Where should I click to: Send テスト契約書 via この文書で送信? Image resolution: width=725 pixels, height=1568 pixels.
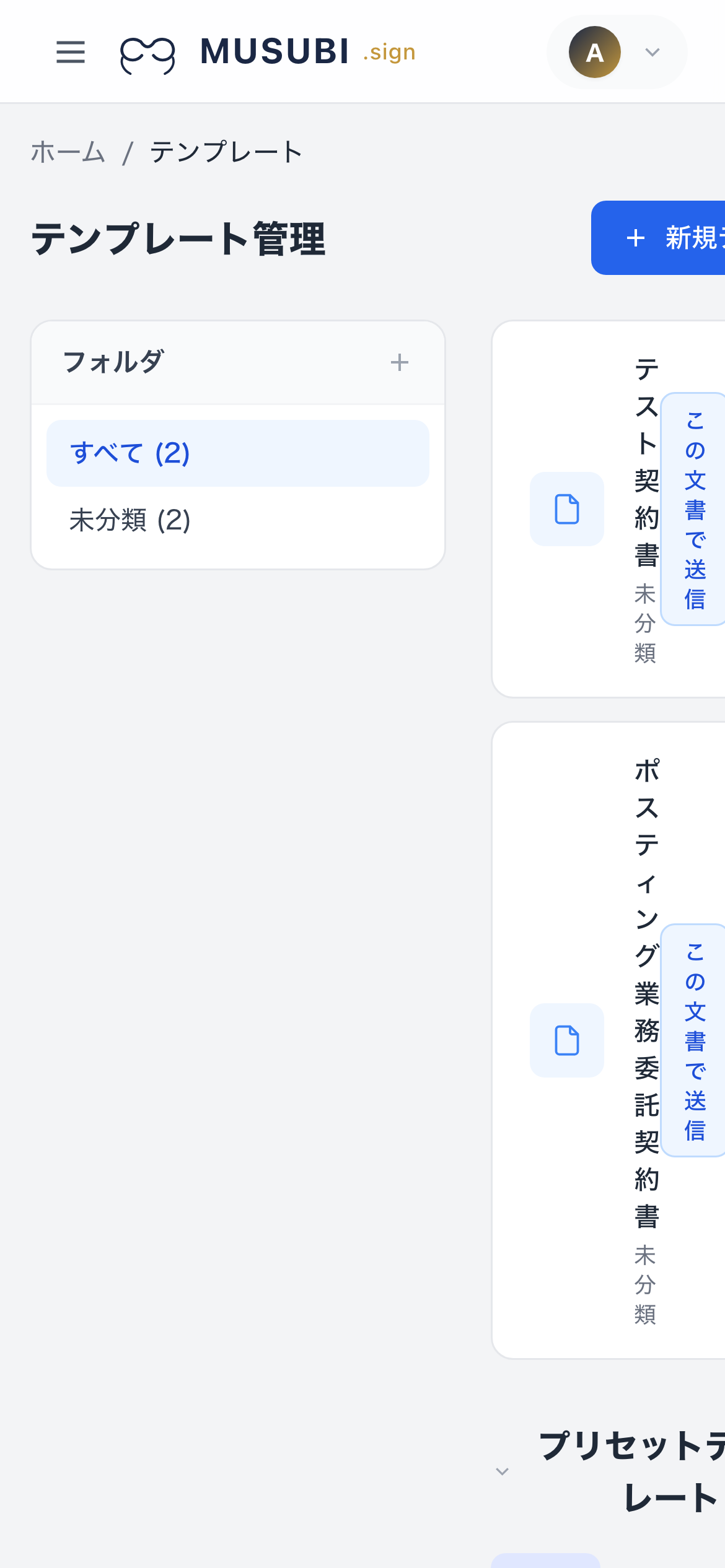694,508
